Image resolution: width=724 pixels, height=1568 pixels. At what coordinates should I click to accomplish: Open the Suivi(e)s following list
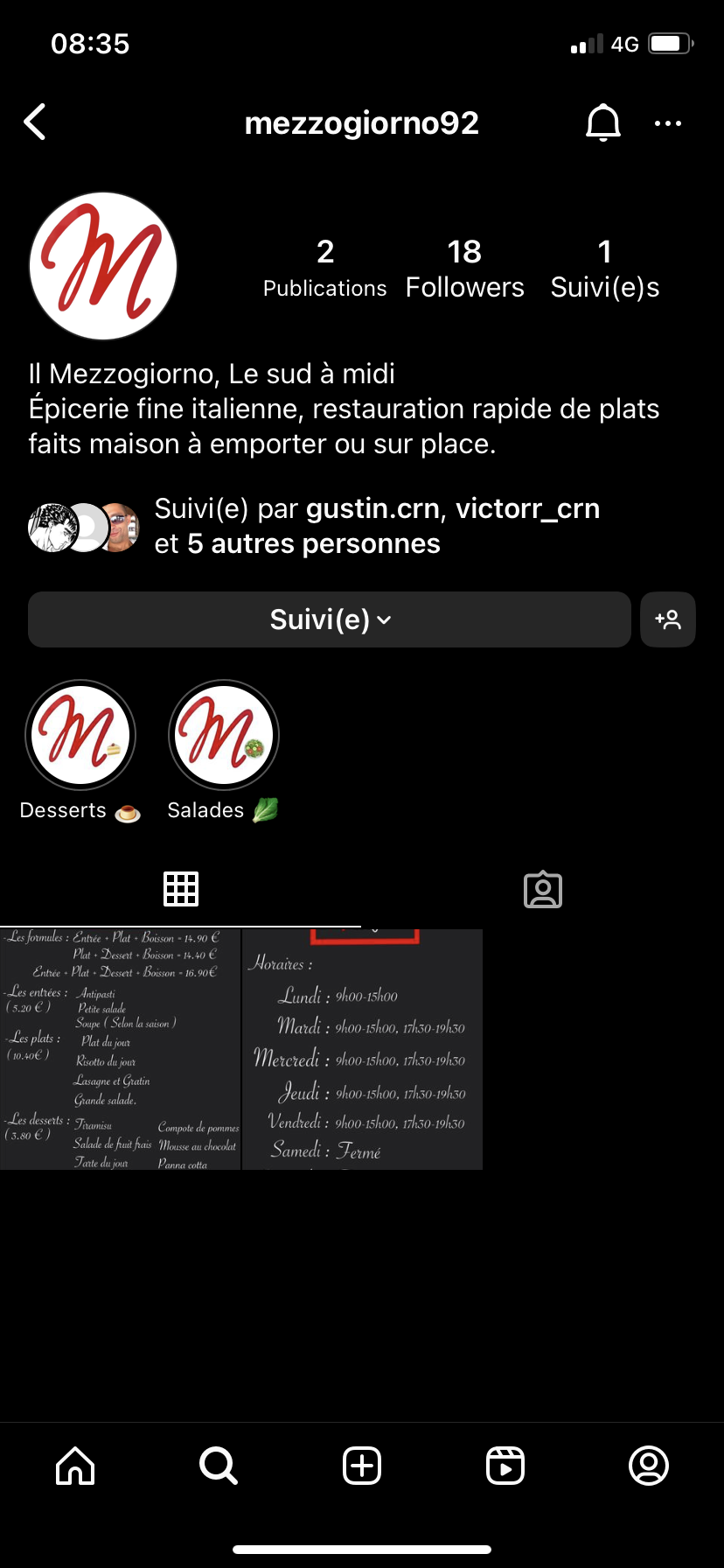604,269
